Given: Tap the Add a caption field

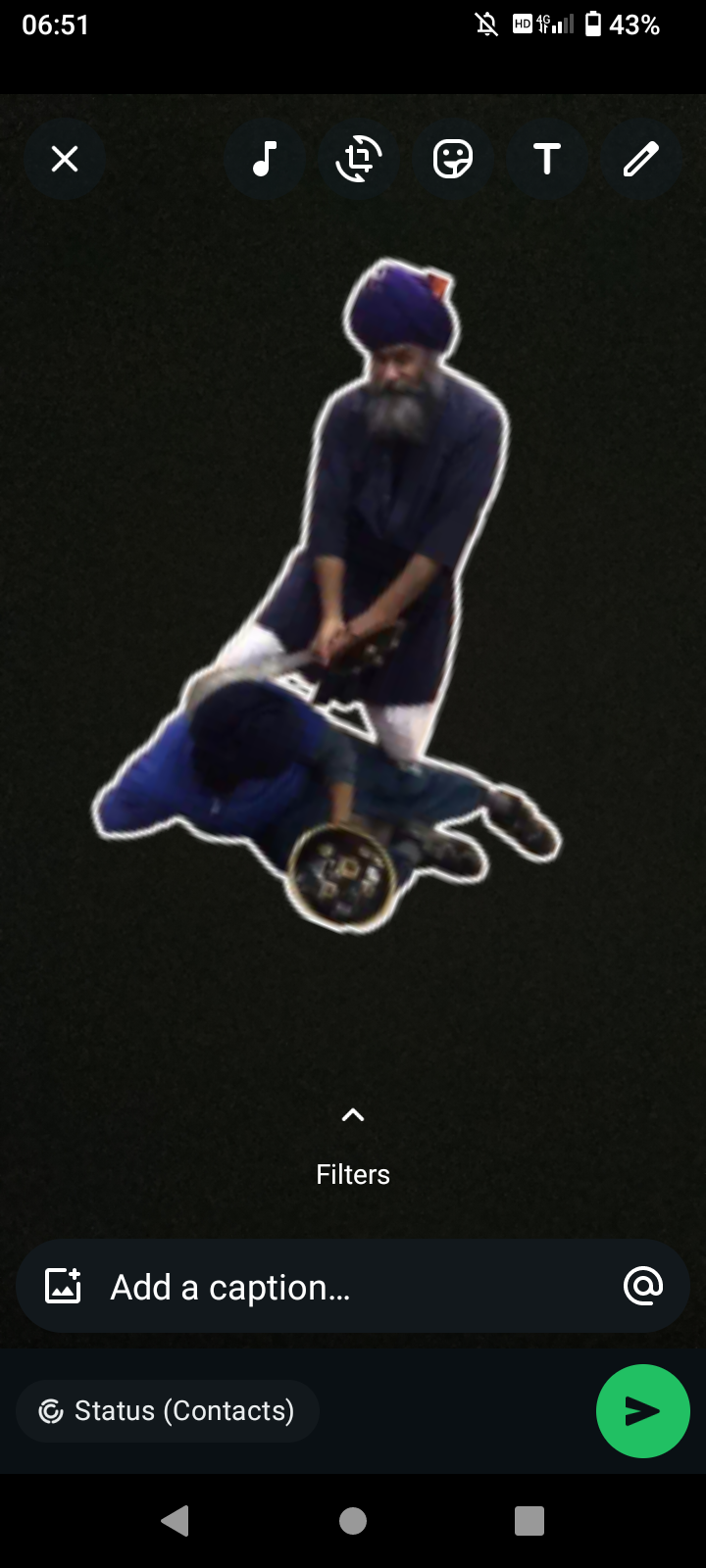Looking at the screenshot, I should pos(353,1286).
